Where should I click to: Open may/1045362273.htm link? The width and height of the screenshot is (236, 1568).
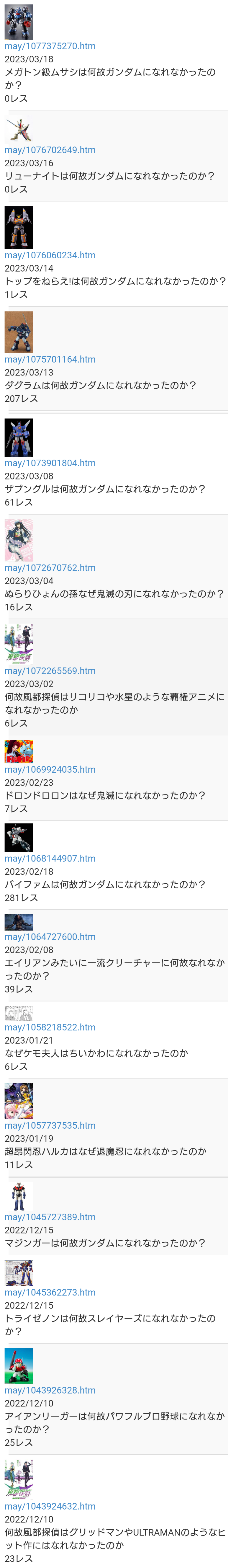click(x=50, y=1292)
